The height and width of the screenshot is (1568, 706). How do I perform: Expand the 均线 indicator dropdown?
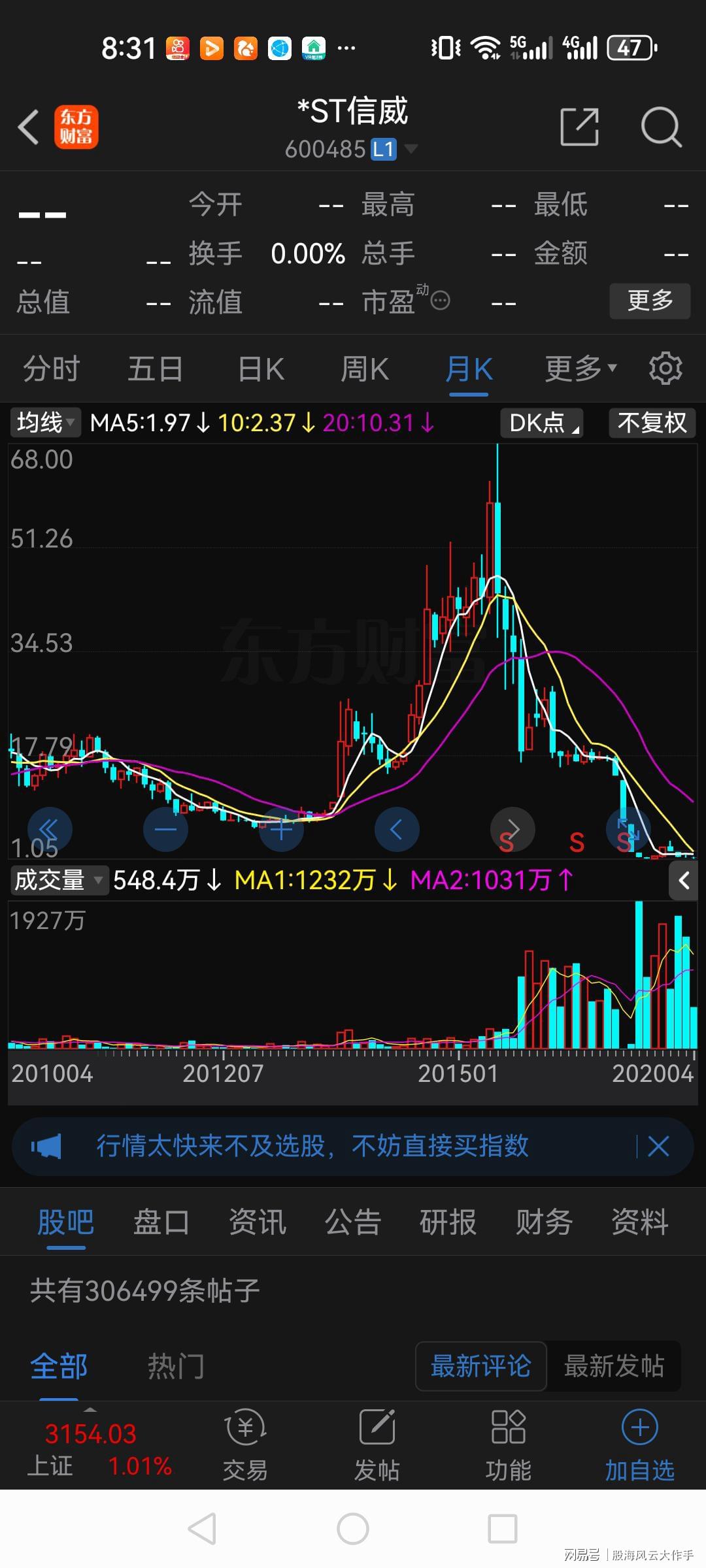45,423
